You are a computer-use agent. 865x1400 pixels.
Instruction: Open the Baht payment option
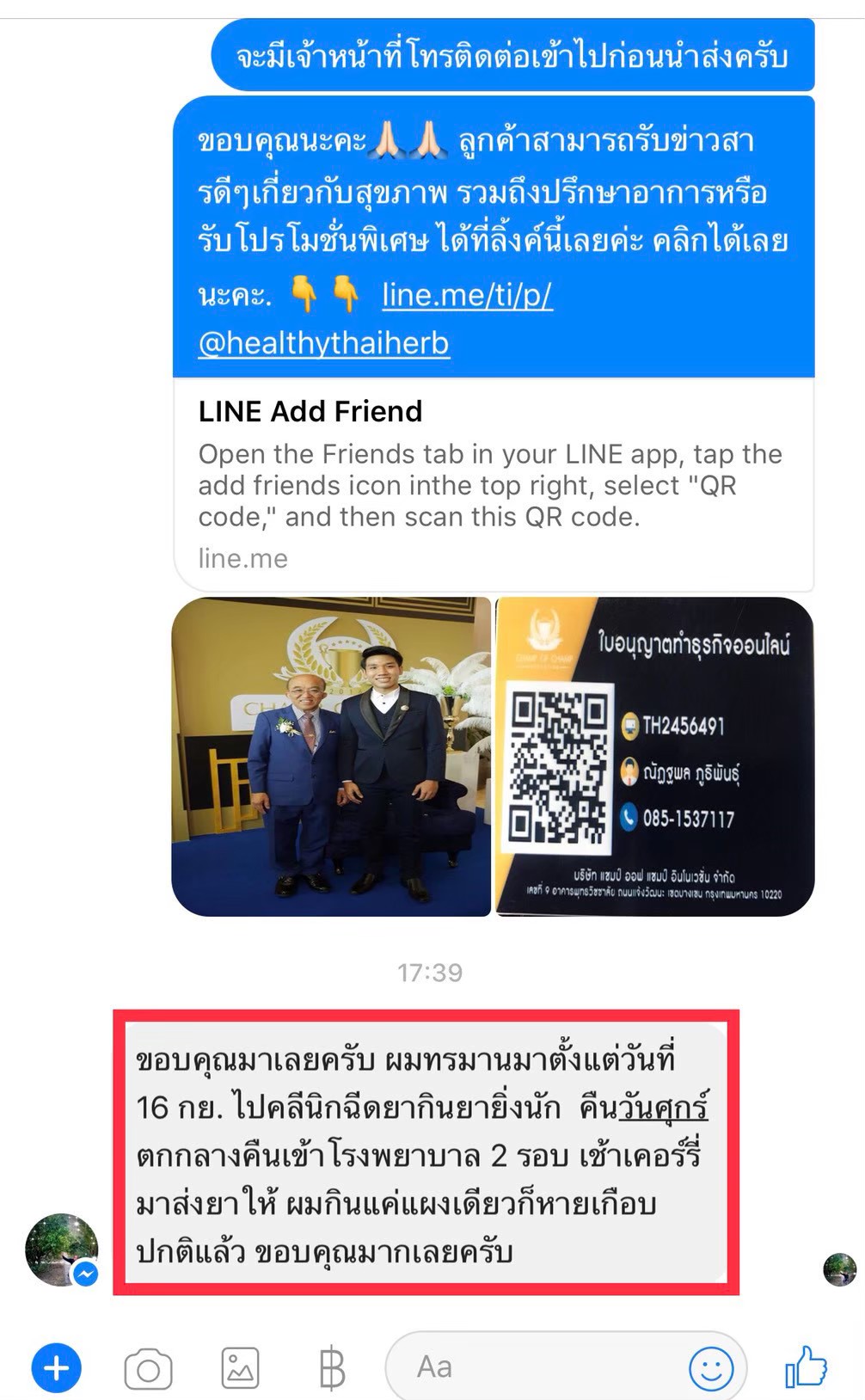pos(331,1369)
